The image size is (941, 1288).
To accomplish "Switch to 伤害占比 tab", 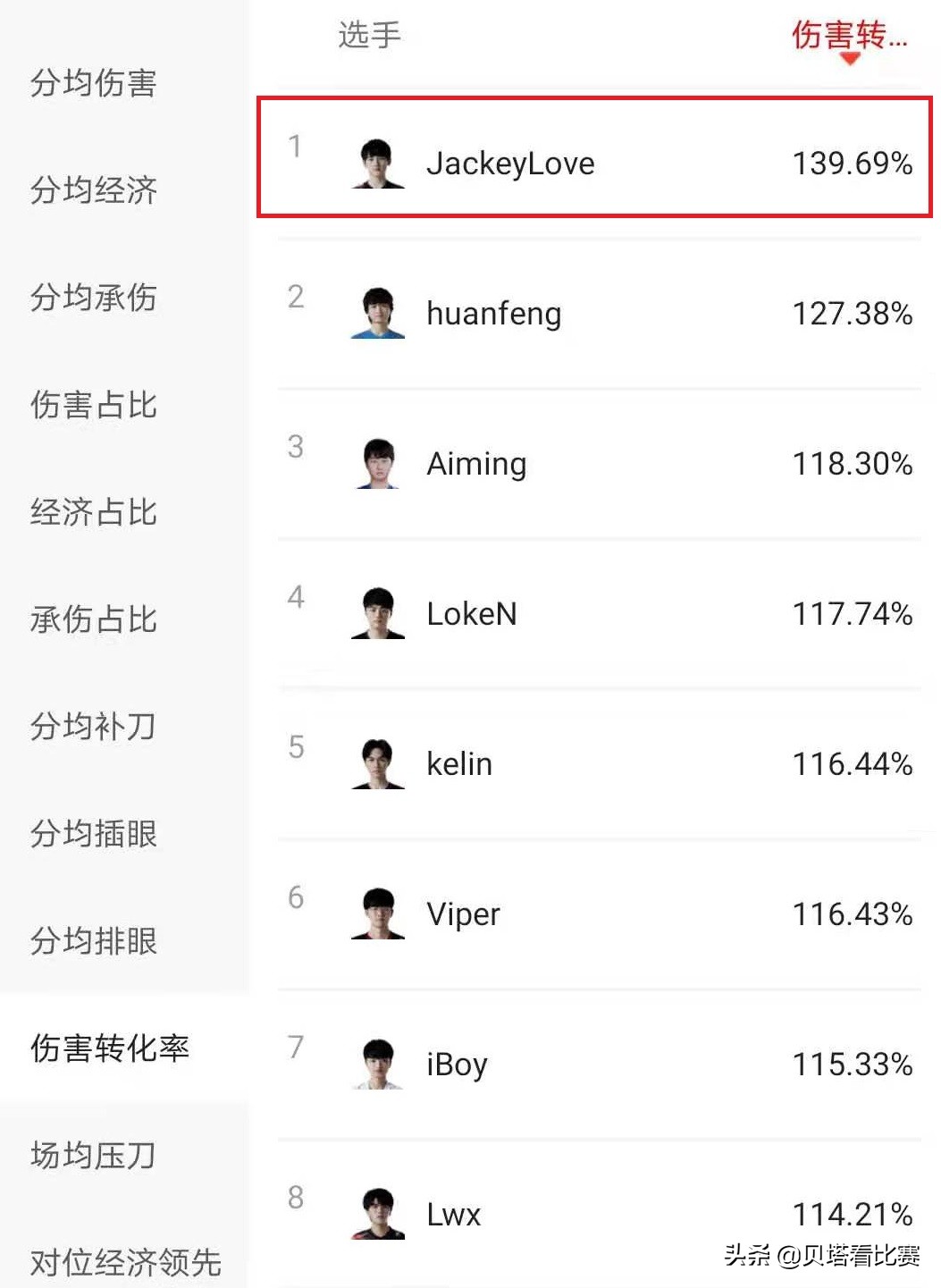I will pos(94,405).
